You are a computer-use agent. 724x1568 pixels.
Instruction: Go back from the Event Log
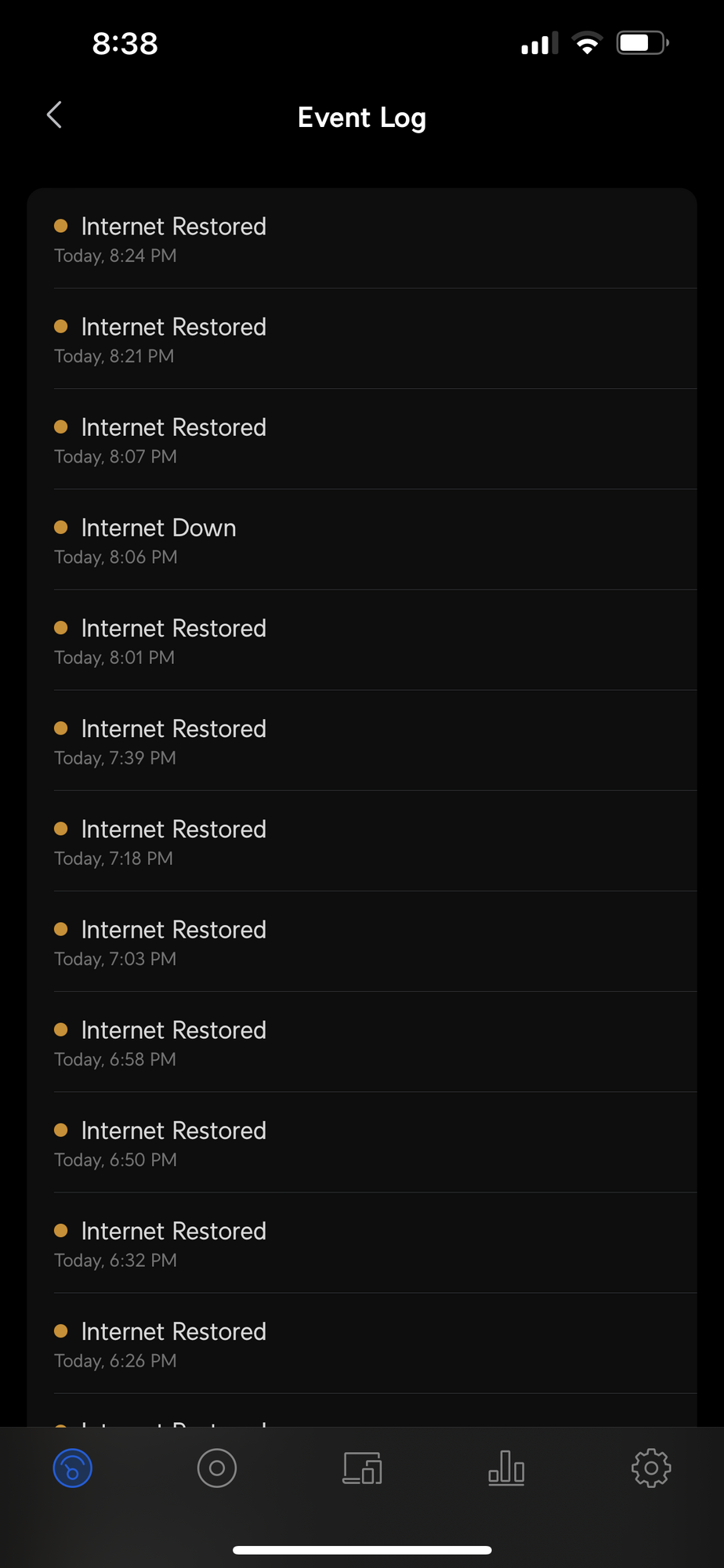pos(54,115)
